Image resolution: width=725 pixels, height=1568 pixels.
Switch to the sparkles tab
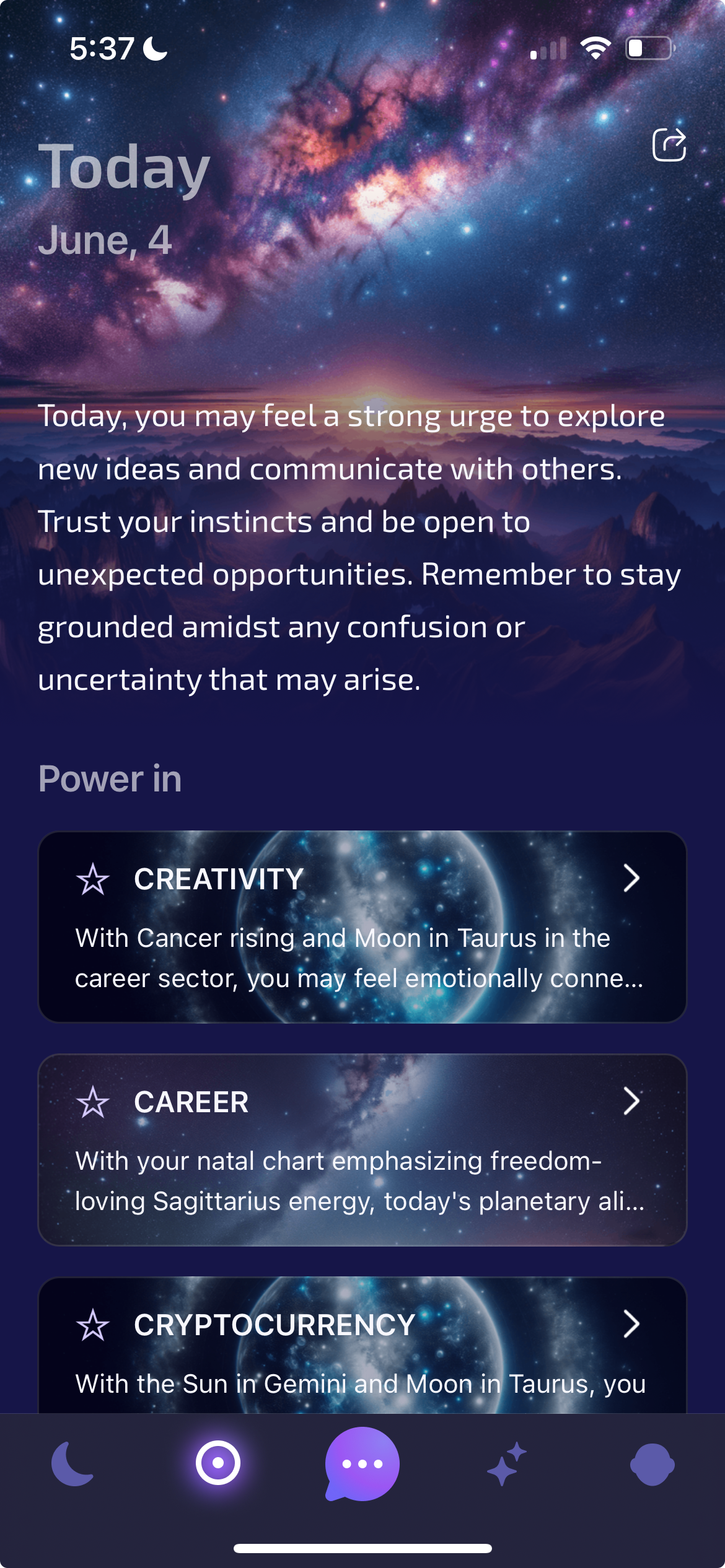point(507,1464)
